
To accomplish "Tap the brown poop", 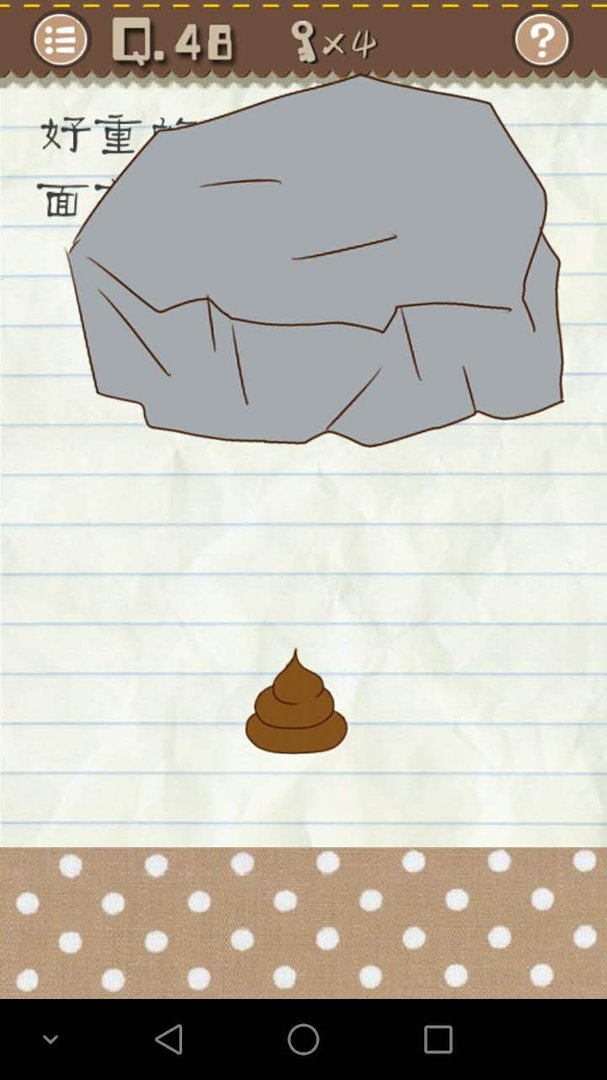I will tap(296, 707).
